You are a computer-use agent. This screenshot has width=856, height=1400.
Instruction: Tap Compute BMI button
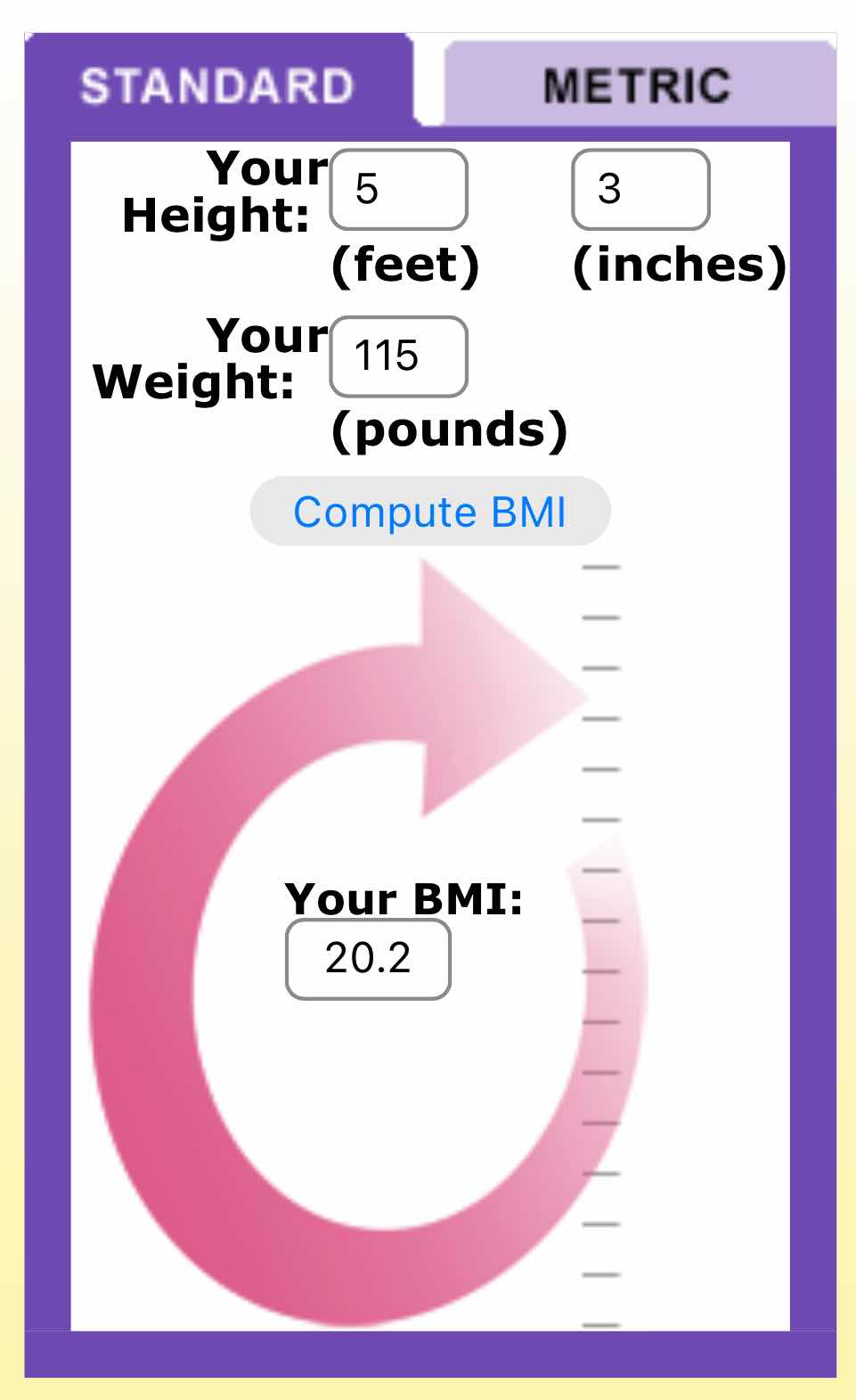click(430, 512)
